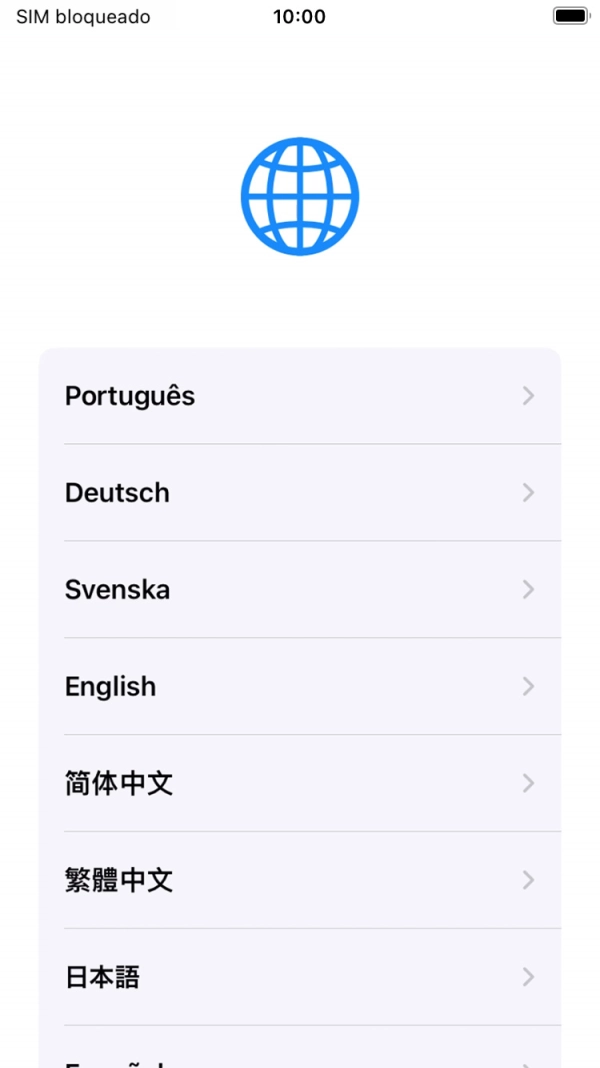Tap the English language row
Screen dimensions: 600x1068
(300, 687)
